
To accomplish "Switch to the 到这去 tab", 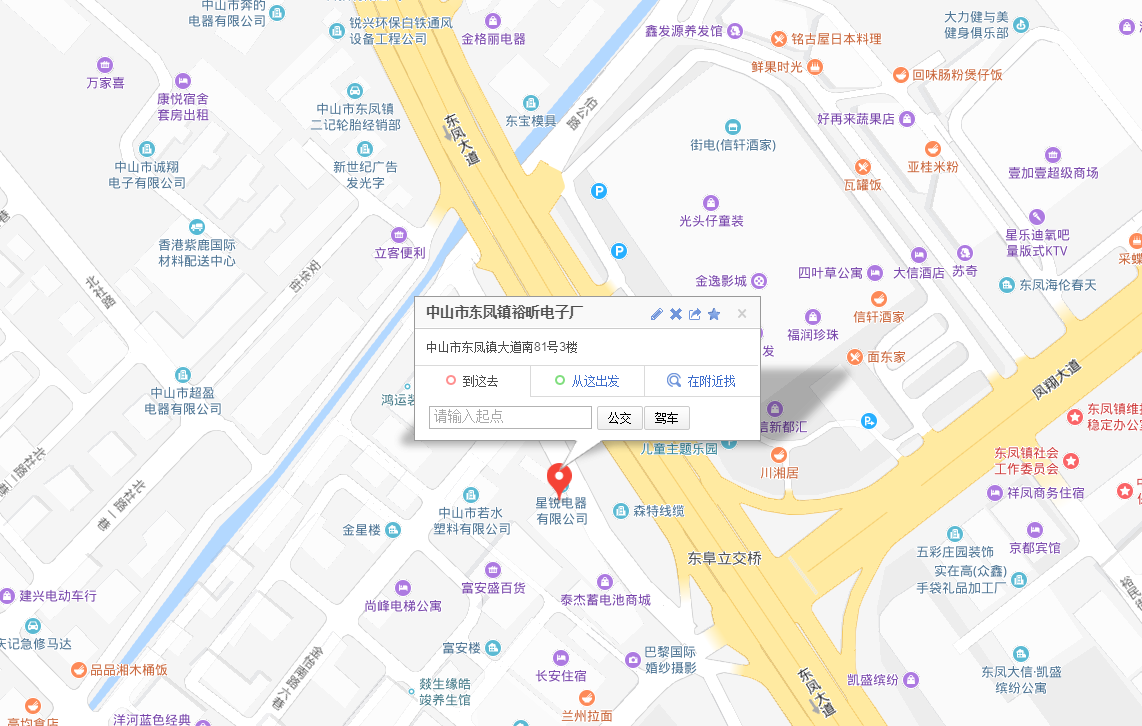I will tap(473, 381).
